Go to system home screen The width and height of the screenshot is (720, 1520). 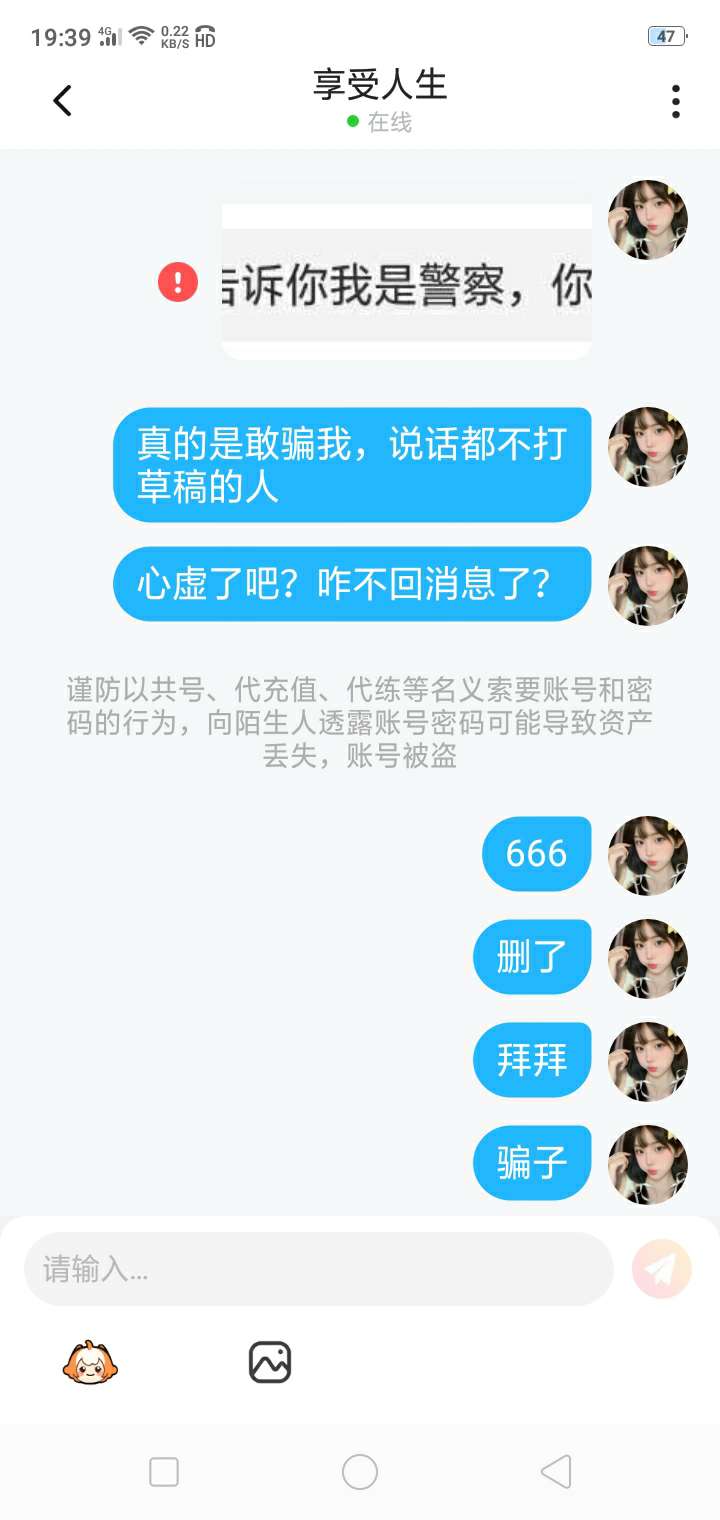360,1472
